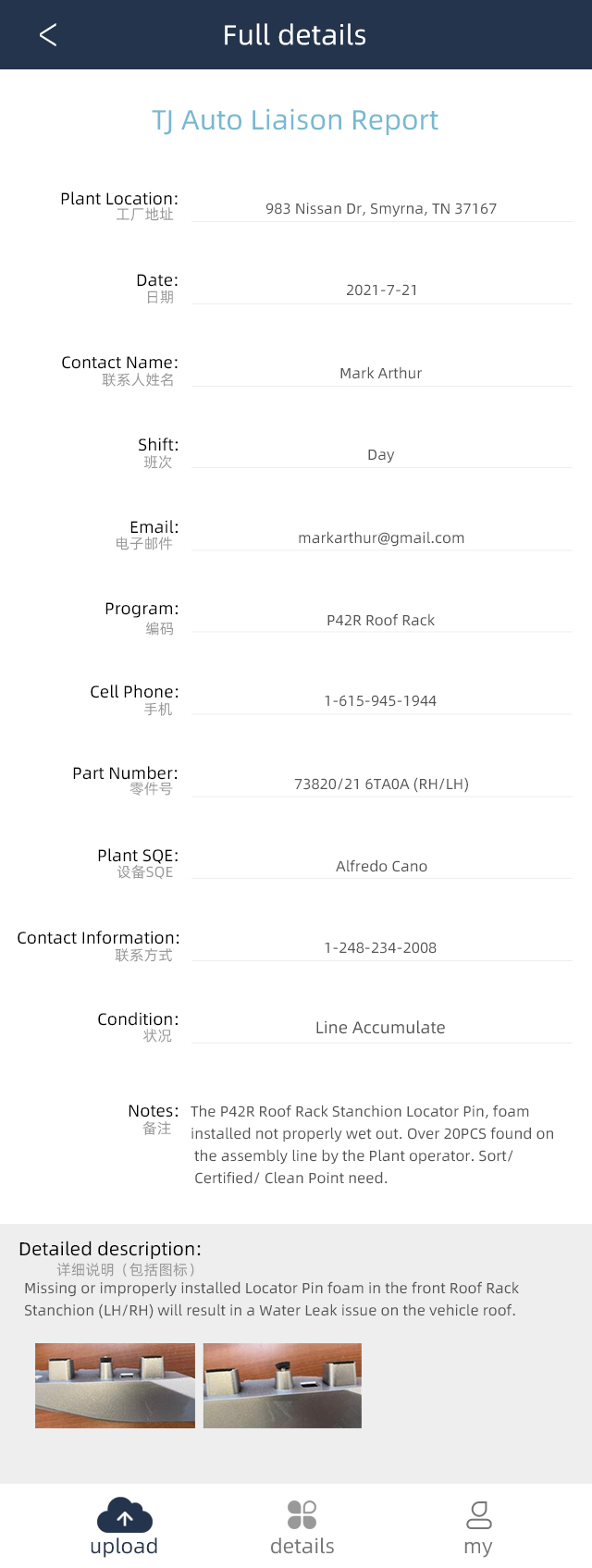Open the details tab
Image resolution: width=592 pixels, height=1568 pixels.
coord(302,1526)
